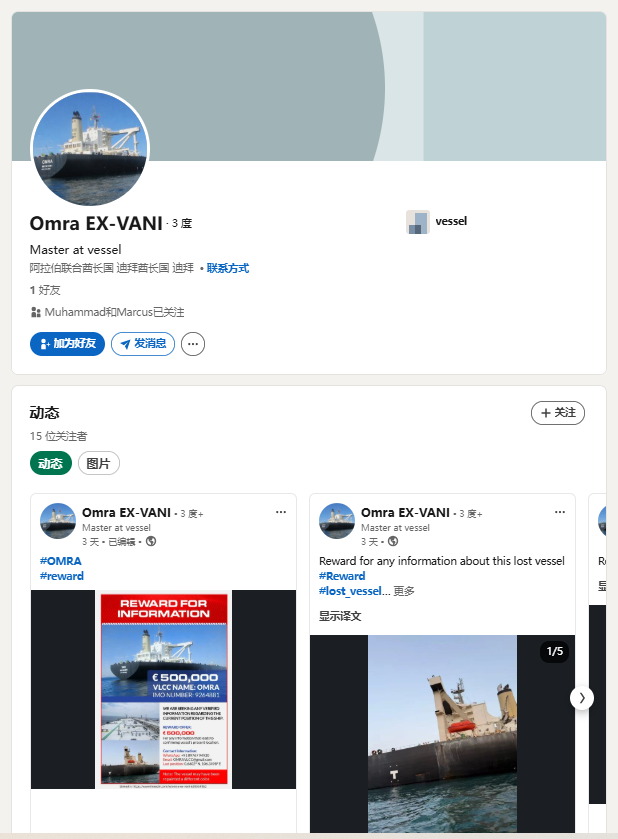The width and height of the screenshot is (618, 839).
Task: Open the more options menu beside 发消息
Action: click(x=193, y=344)
